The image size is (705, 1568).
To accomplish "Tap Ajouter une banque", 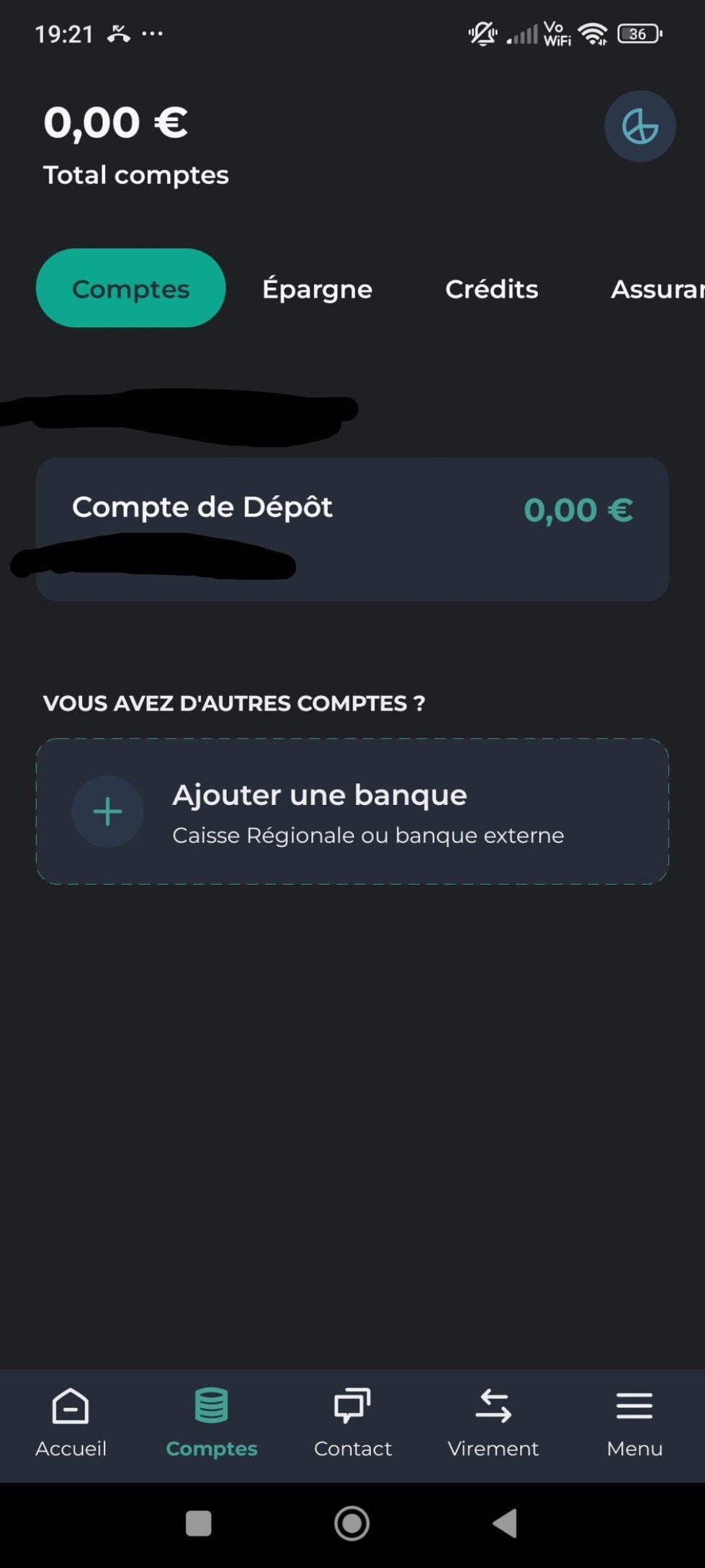I will click(352, 811).
